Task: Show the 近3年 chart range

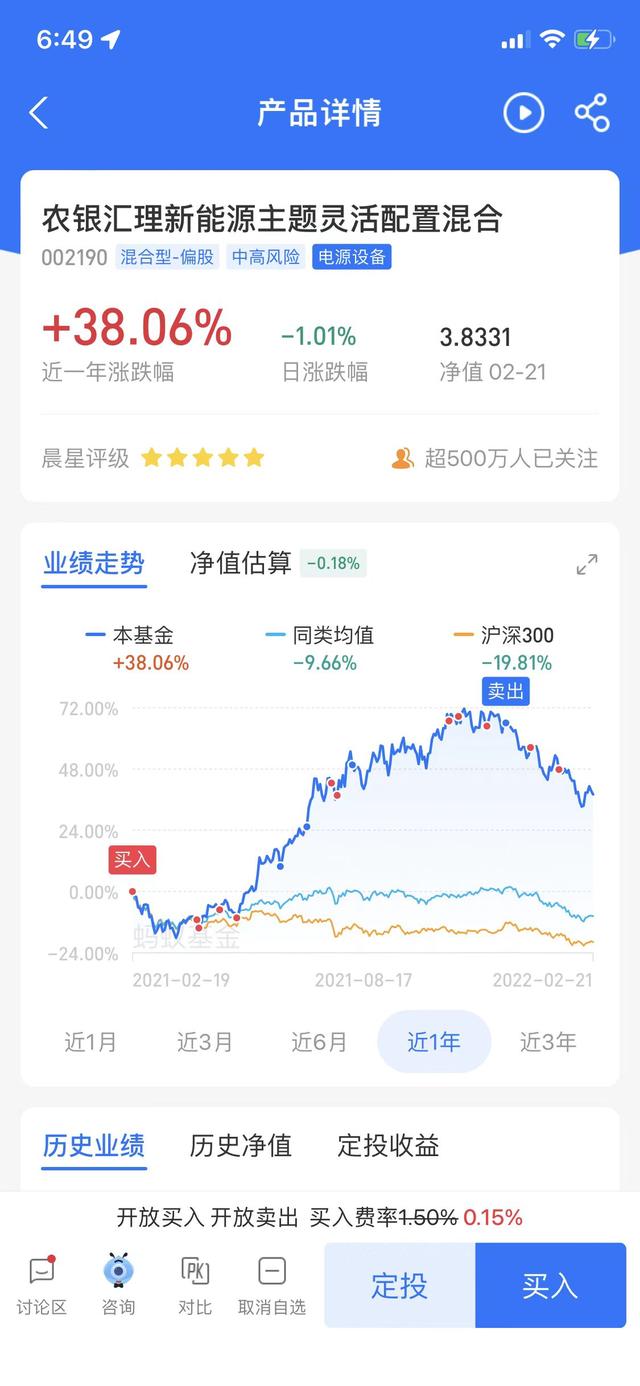Action: click(x=548, y=1042)
